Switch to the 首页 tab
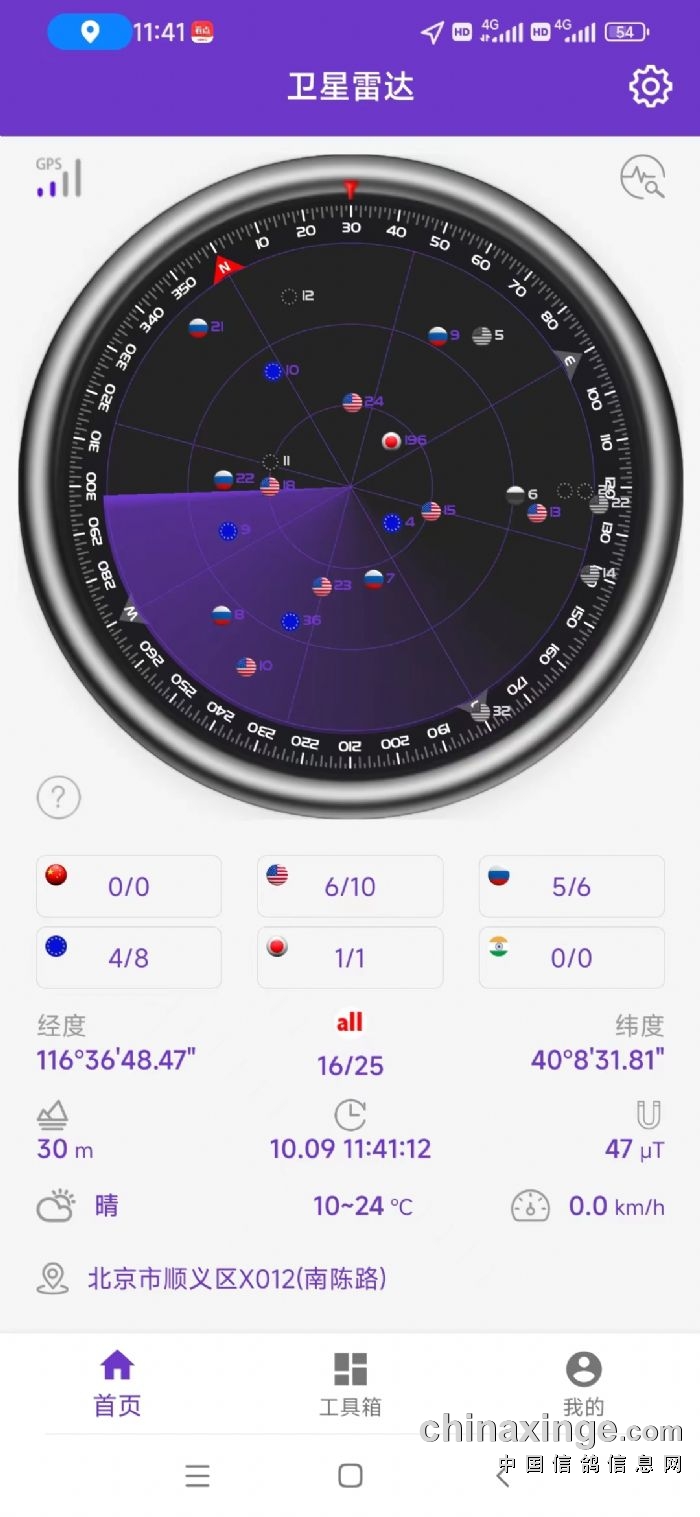This screenshot has width=700, height=1517. click(117, 1383)
